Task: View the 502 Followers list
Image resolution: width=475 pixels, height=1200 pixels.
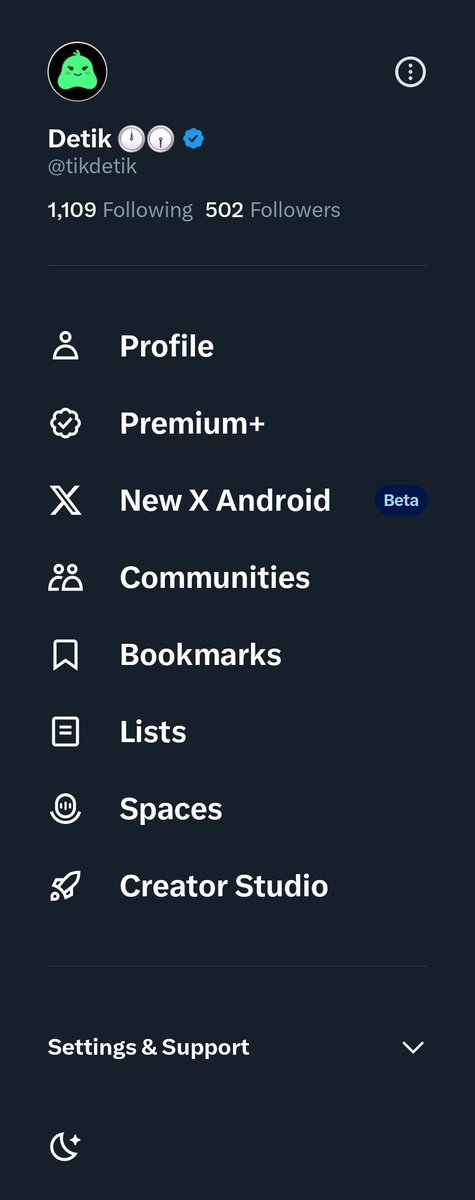Action: (x=273, y=210)
